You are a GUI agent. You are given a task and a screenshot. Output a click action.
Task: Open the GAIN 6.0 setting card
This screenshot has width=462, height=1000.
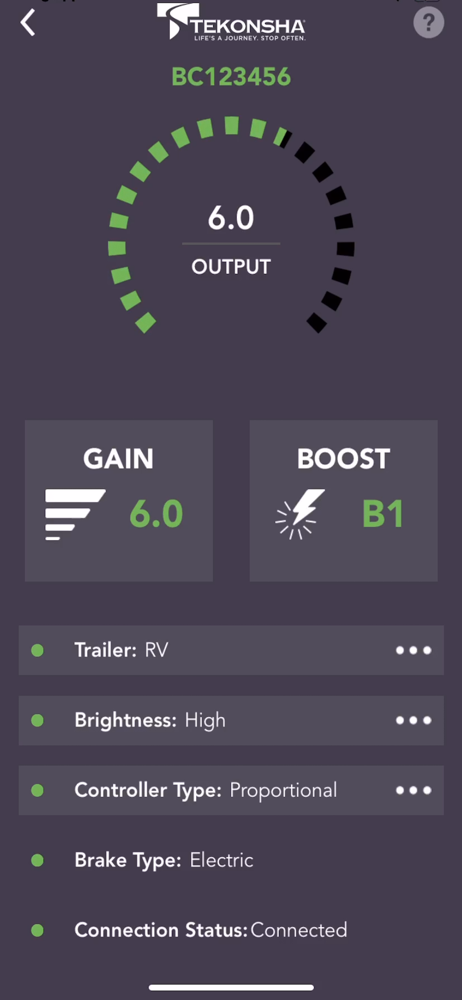[x=119, y=501]
